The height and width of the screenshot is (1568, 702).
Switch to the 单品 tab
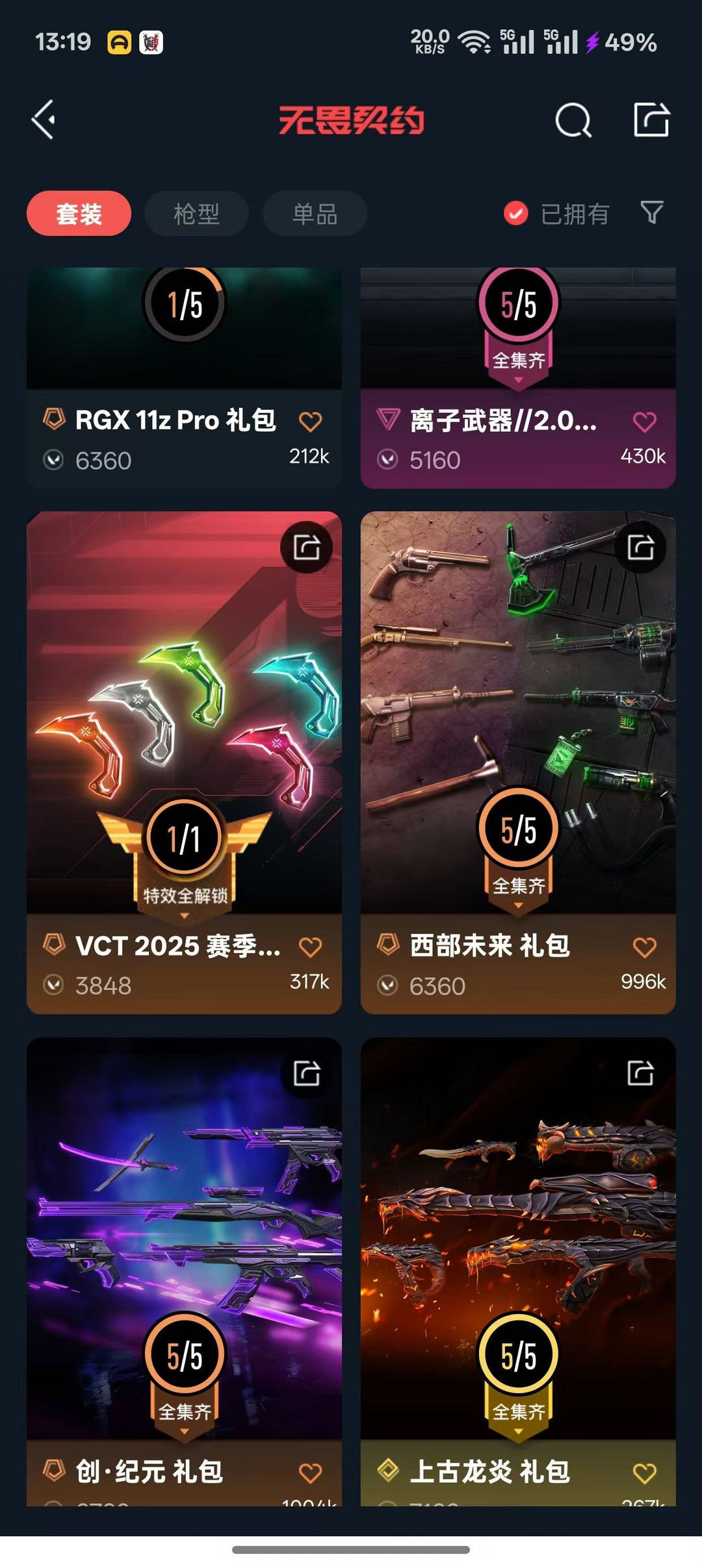315,213
